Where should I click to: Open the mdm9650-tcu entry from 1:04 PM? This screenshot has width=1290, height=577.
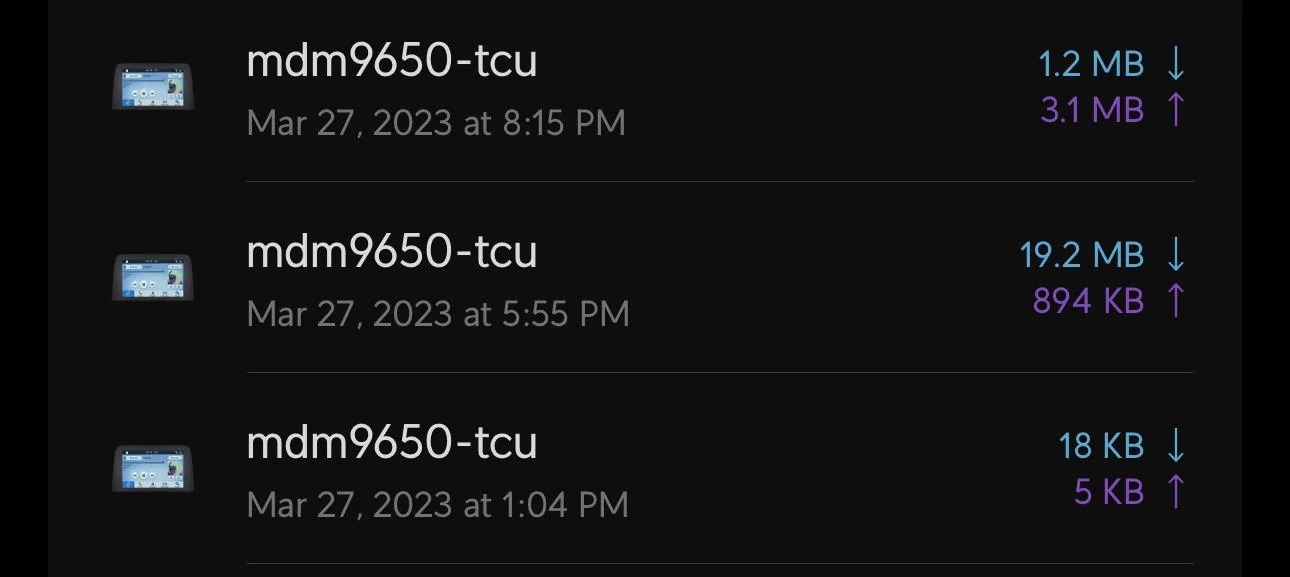coord(640,469)
